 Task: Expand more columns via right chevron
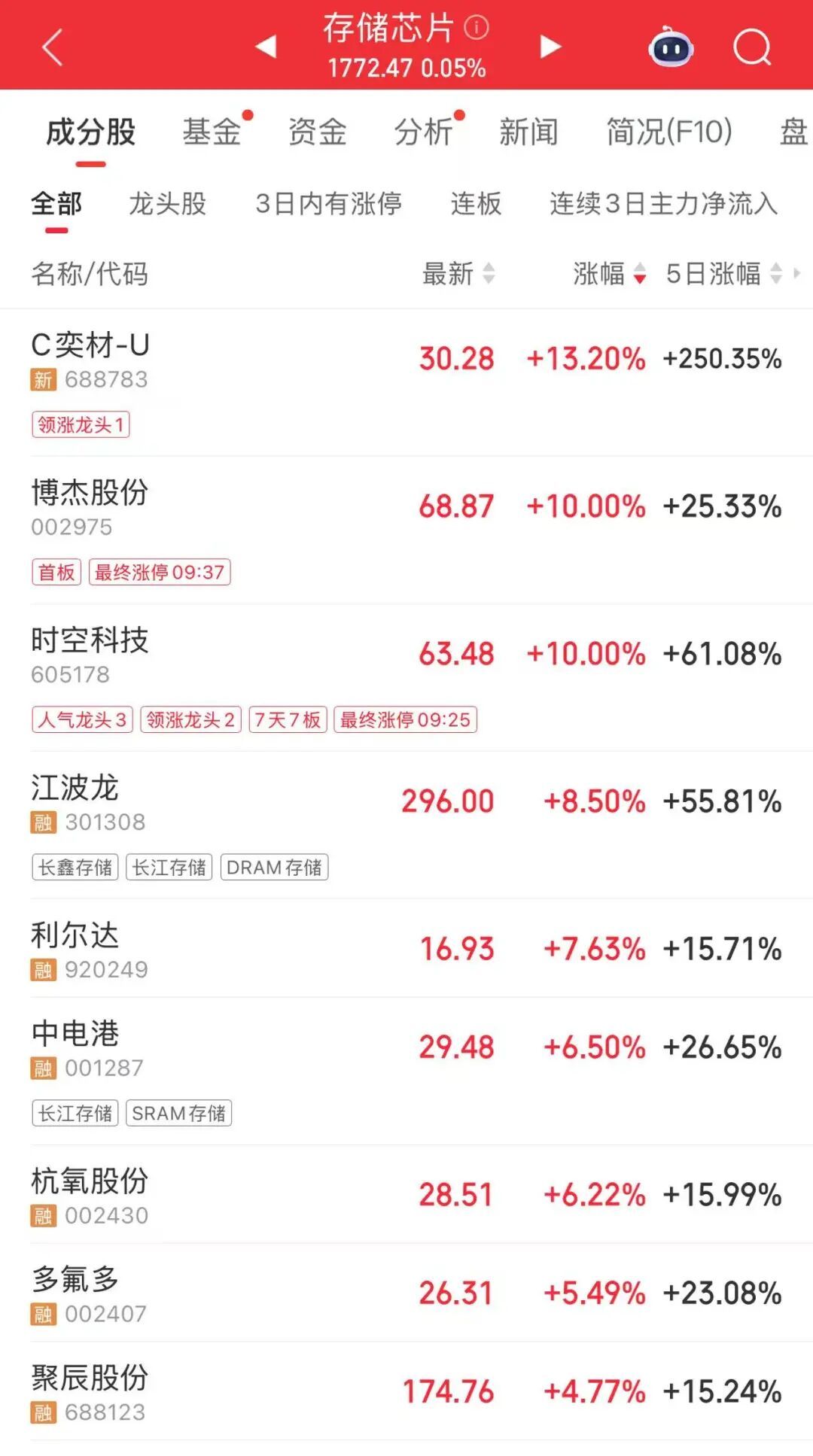click(795, 276)
